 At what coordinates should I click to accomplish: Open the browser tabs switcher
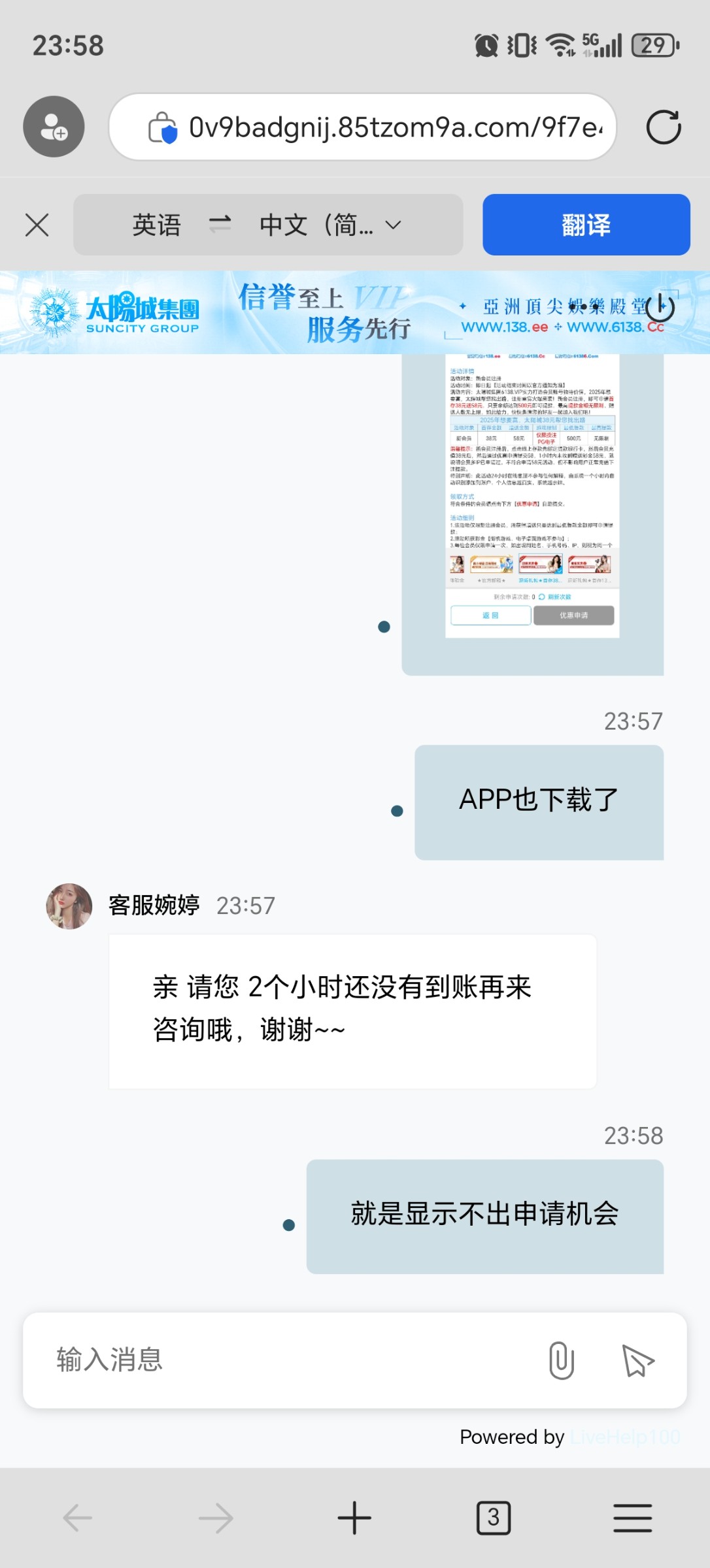(x=493, y=1517)
